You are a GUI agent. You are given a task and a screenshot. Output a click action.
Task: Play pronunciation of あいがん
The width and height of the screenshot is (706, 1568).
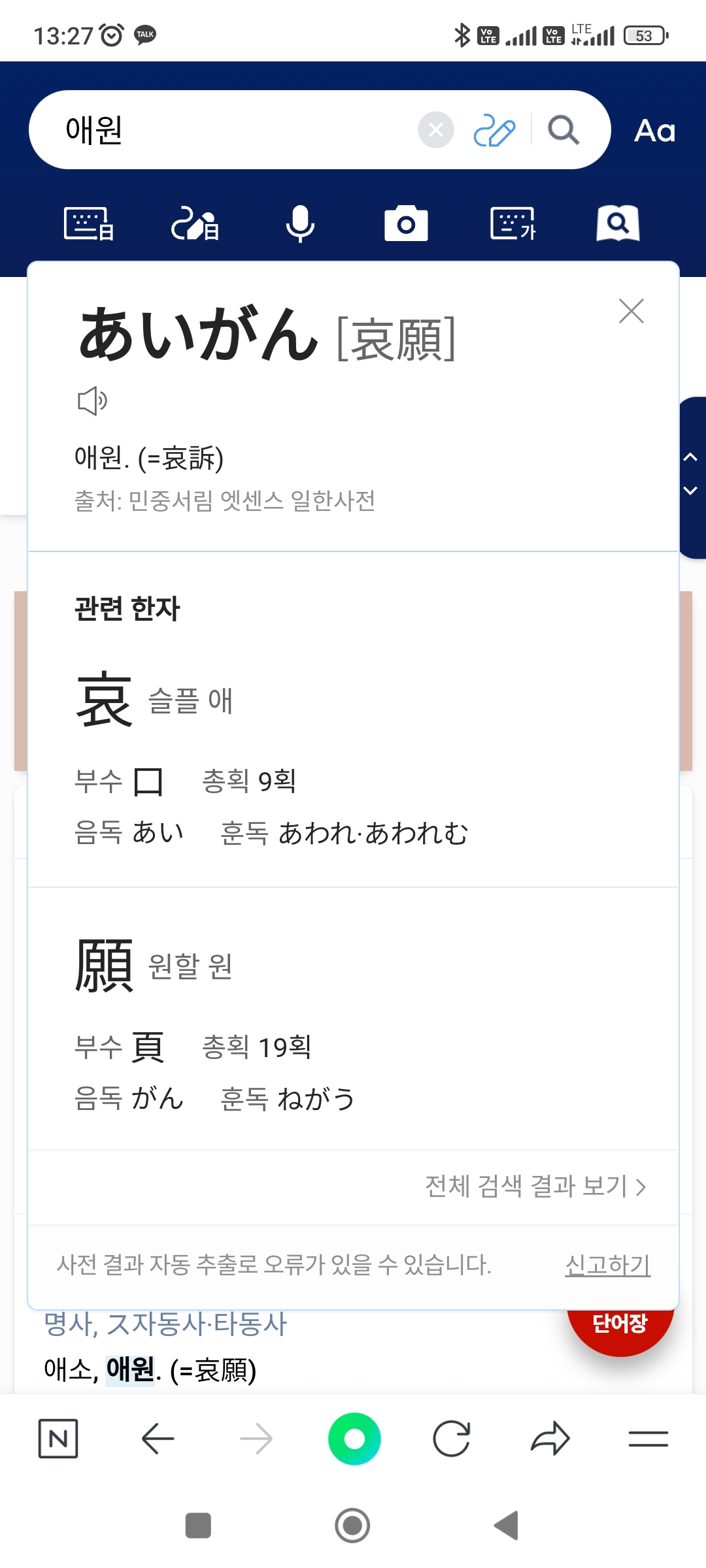click(92, 400)
